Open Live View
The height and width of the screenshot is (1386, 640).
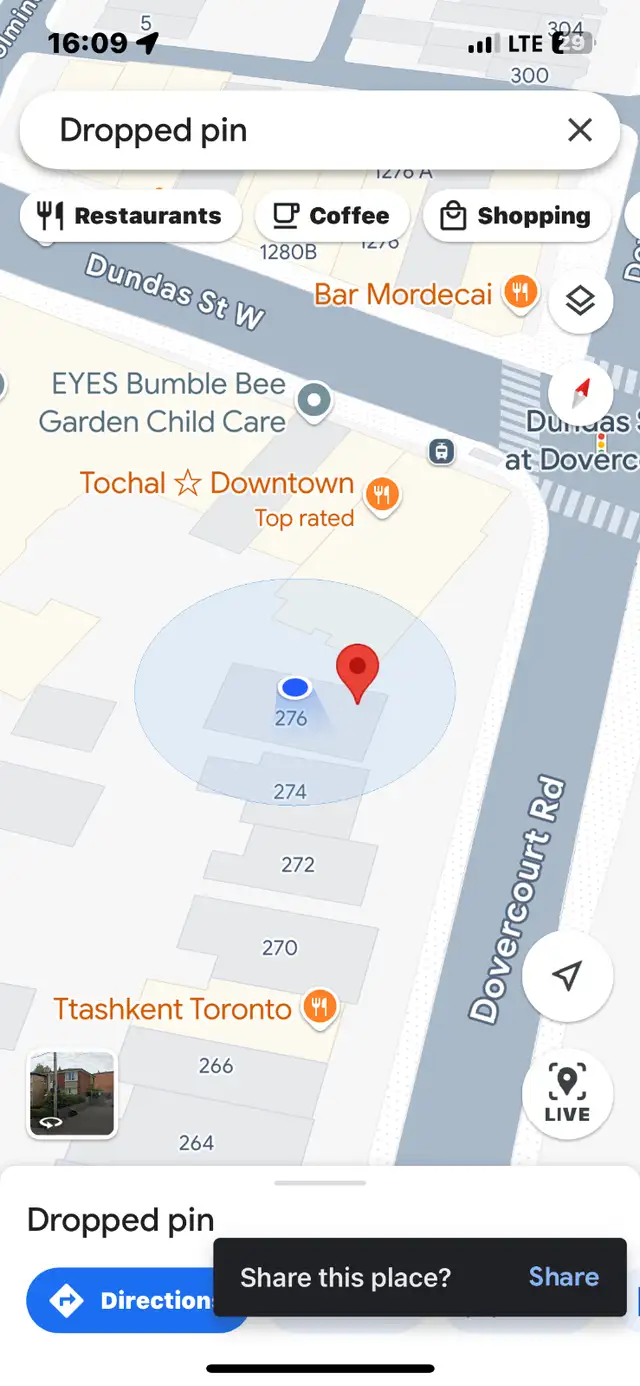567,1093
